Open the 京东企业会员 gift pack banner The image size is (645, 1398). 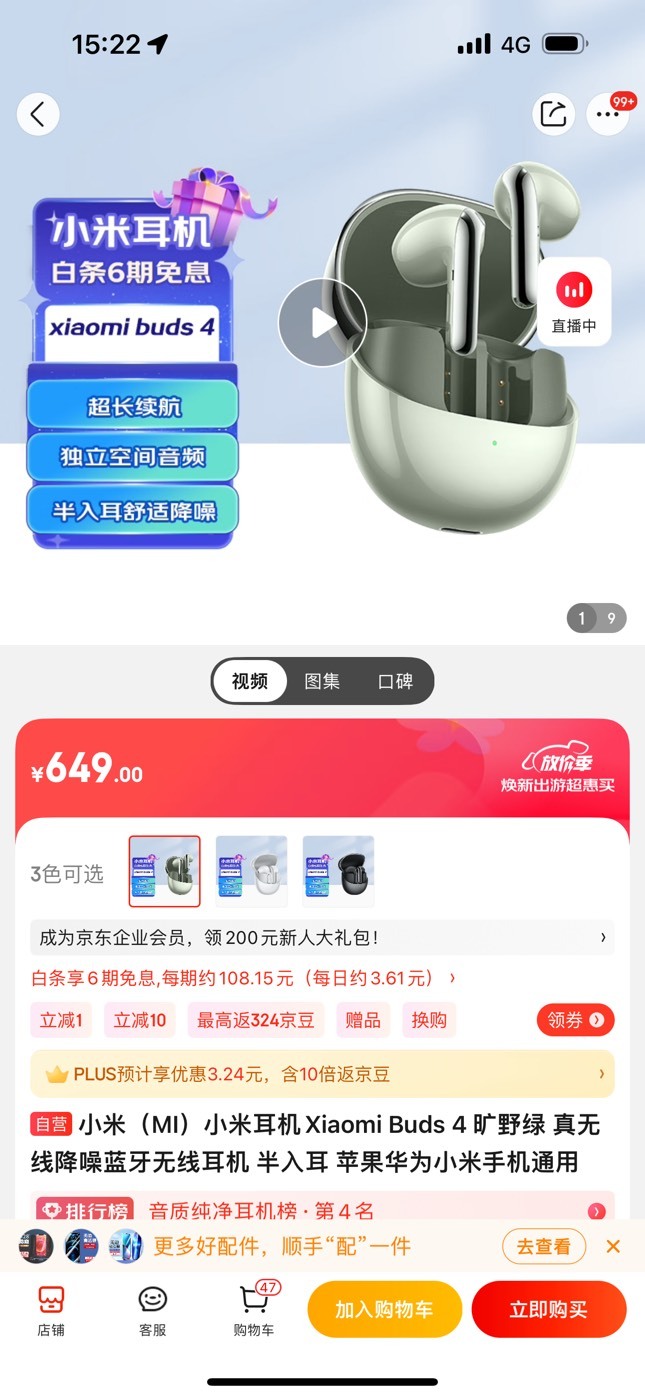(x=322, y=938)
